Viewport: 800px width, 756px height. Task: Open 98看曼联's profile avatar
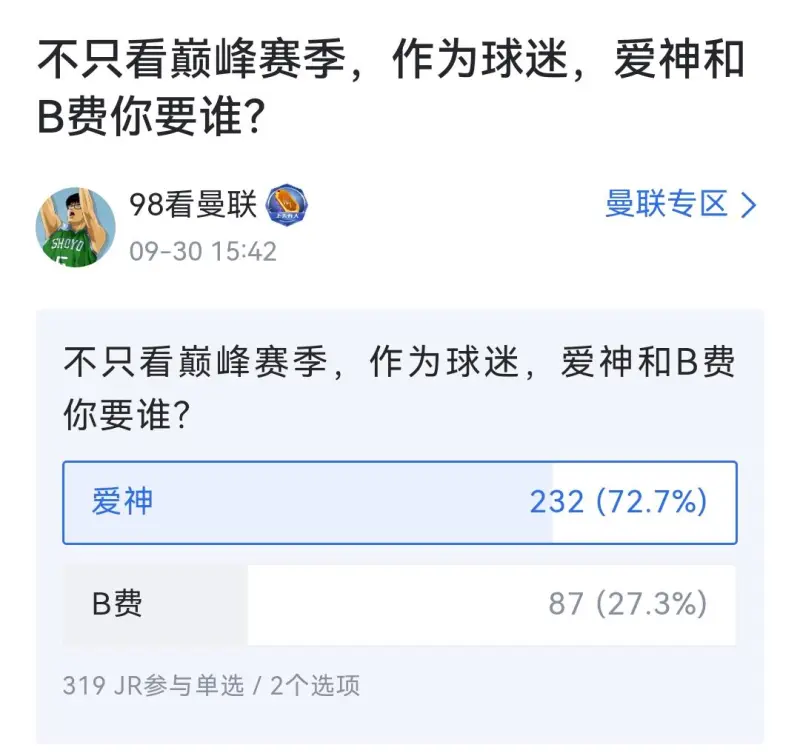(x=76, y=227)
